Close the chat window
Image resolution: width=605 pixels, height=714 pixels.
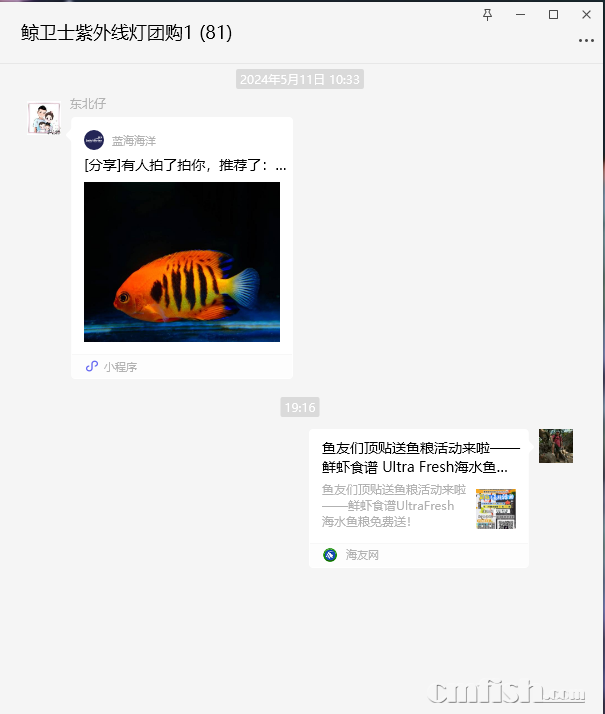[x=586, y=15]
